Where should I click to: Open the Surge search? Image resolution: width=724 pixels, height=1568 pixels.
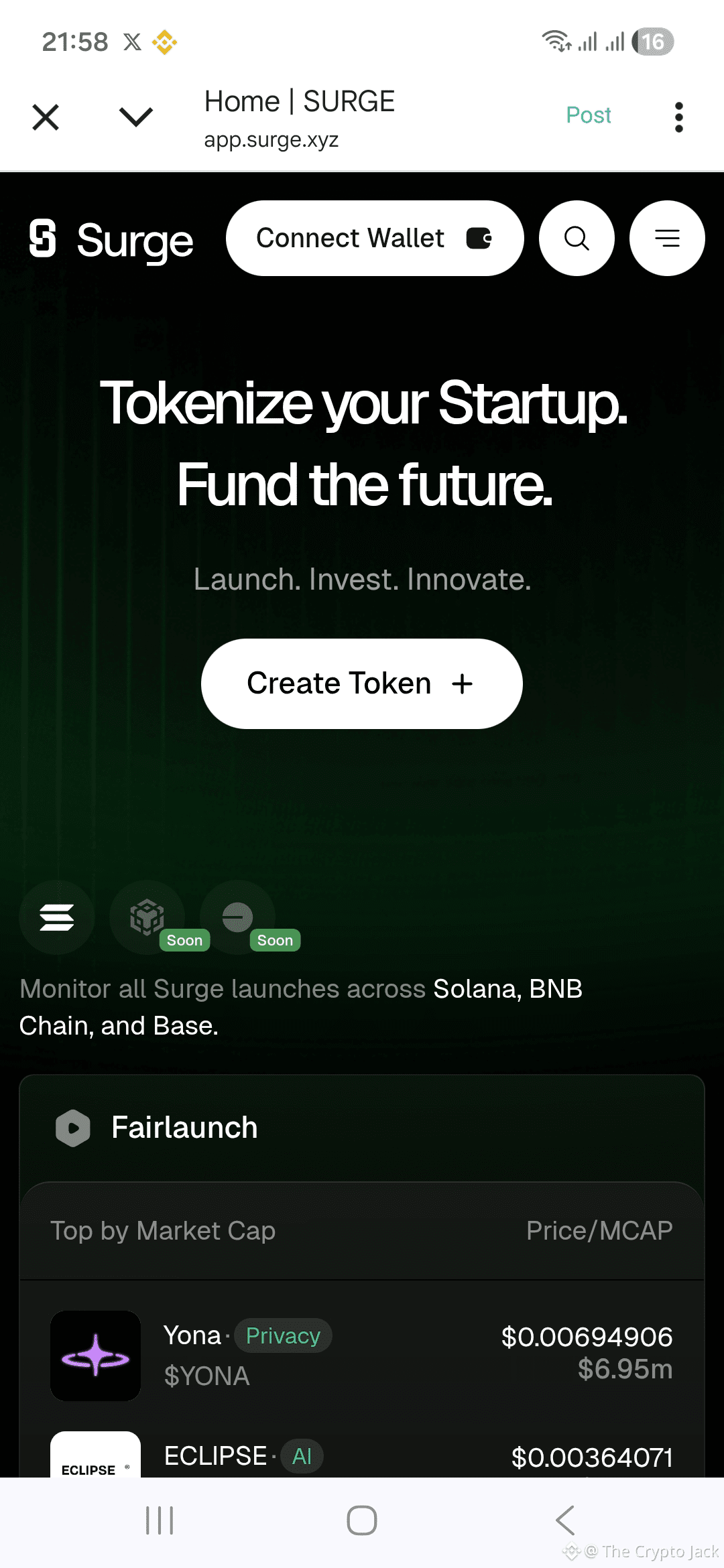[x=577, y=238]
